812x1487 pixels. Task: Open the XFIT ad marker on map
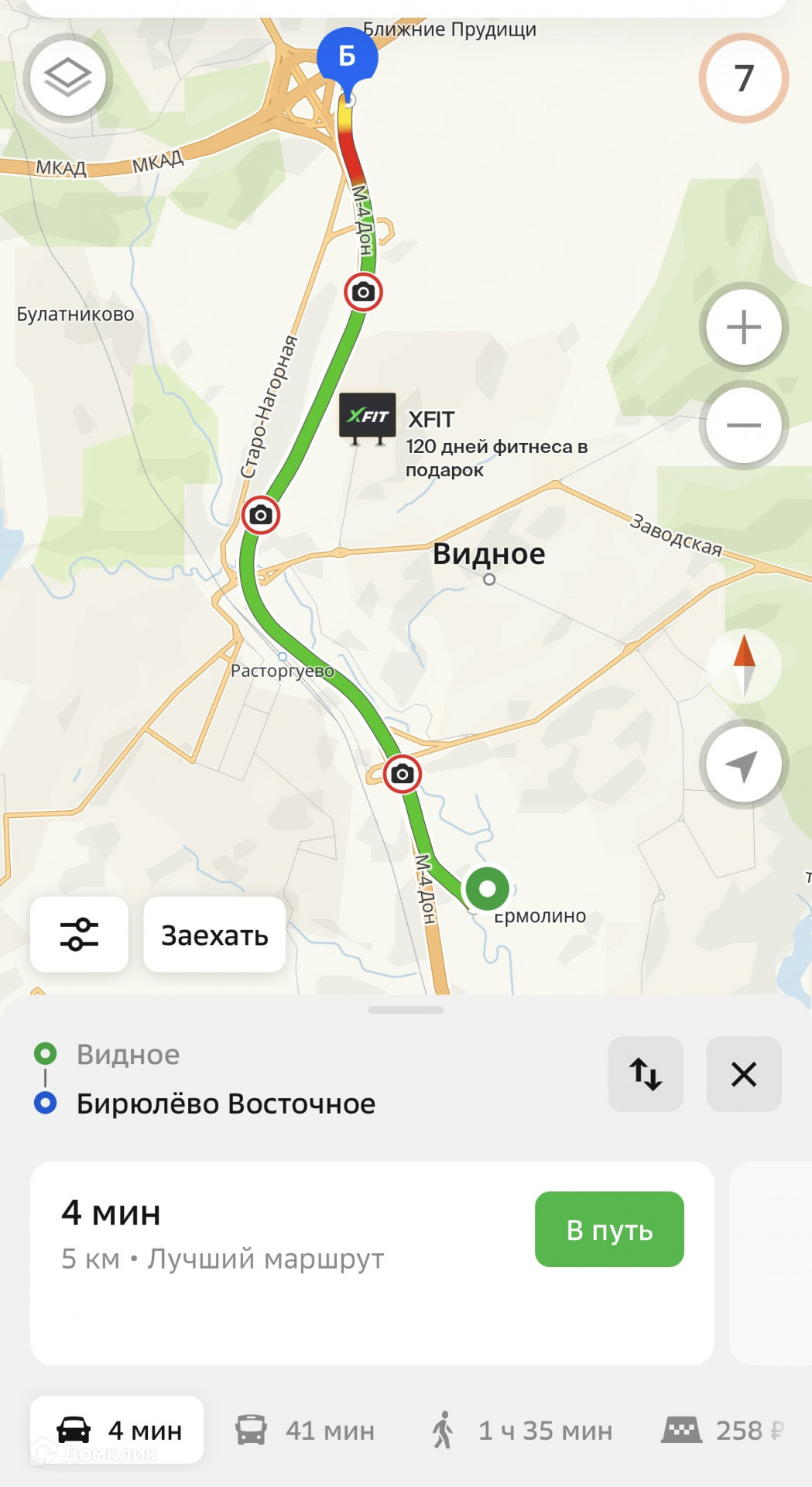tap(368, 417)
